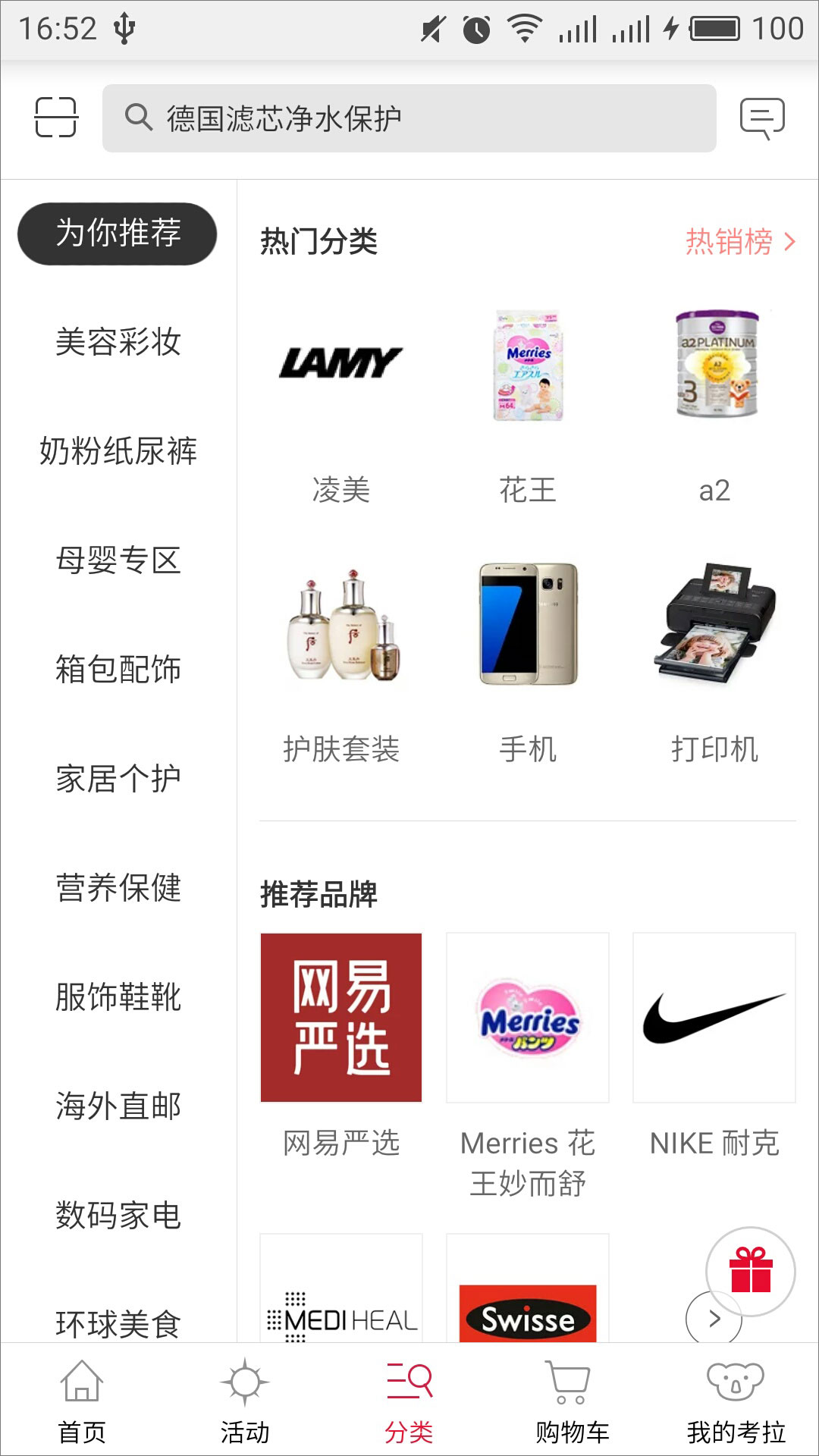819x1456 pixels.
Task: Open the barcode scanner icon
Action: click(55, 119)
